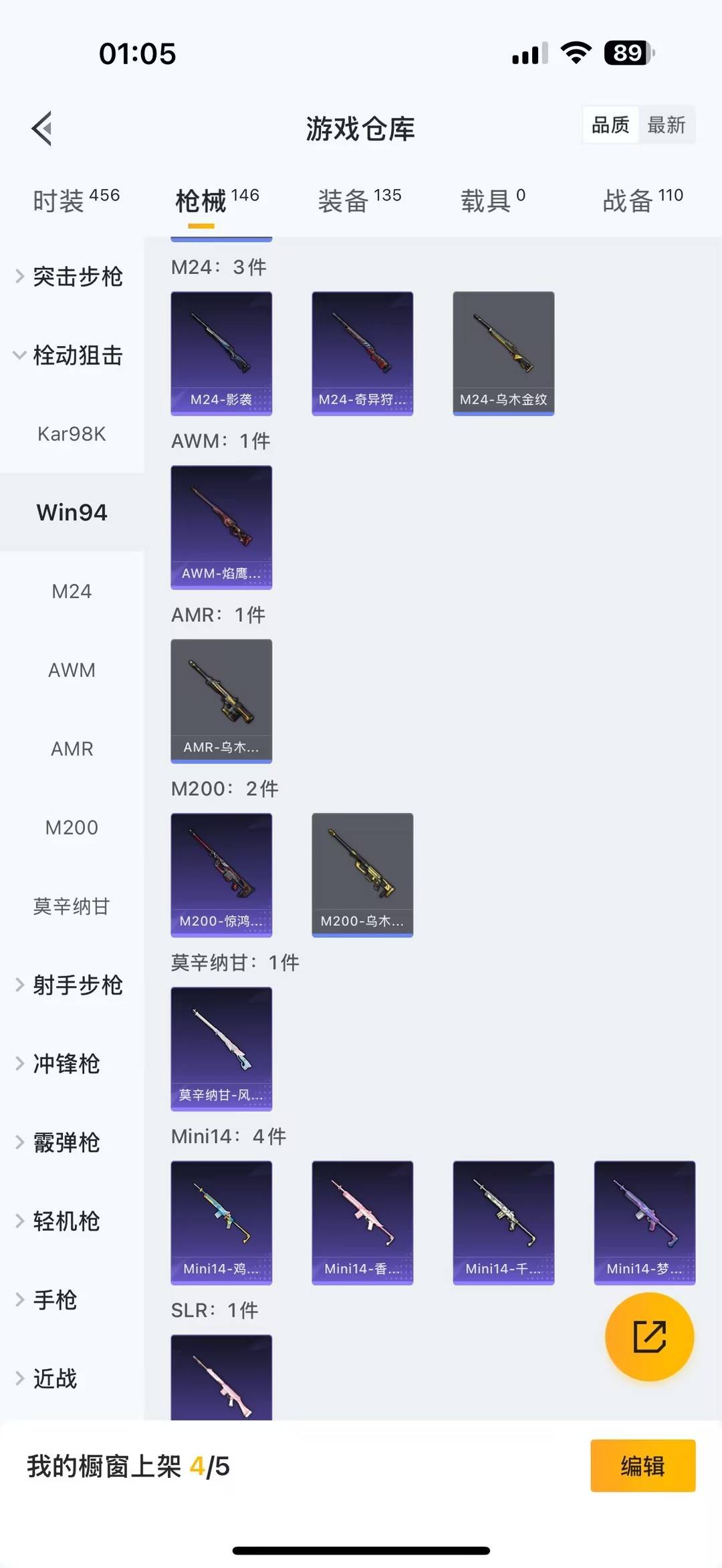Jump to the M200 section in sidebar
The width and height of the screenshot is (722, 1568).
72,828
